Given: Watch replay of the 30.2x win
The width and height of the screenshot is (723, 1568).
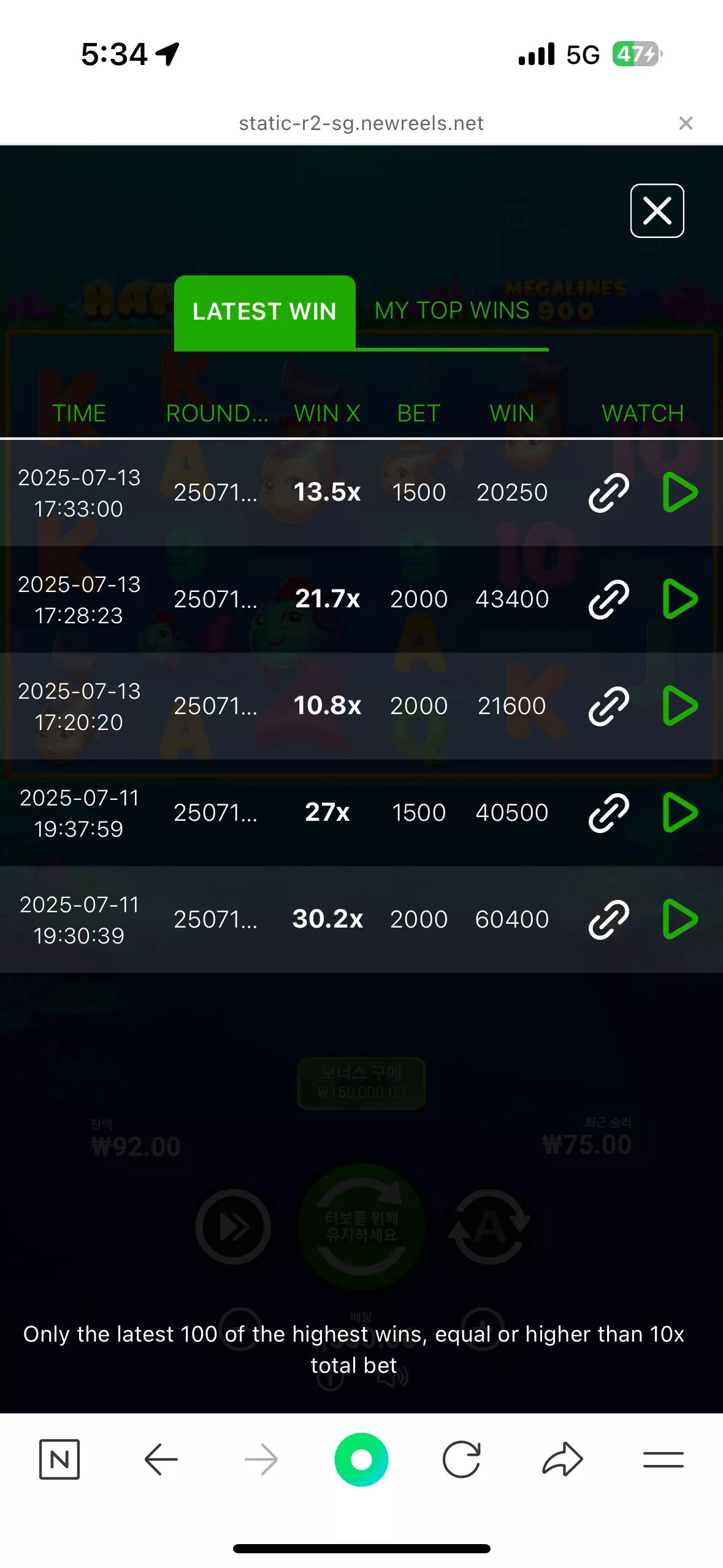Looking at the screenshot, I should tap(680, 919).
